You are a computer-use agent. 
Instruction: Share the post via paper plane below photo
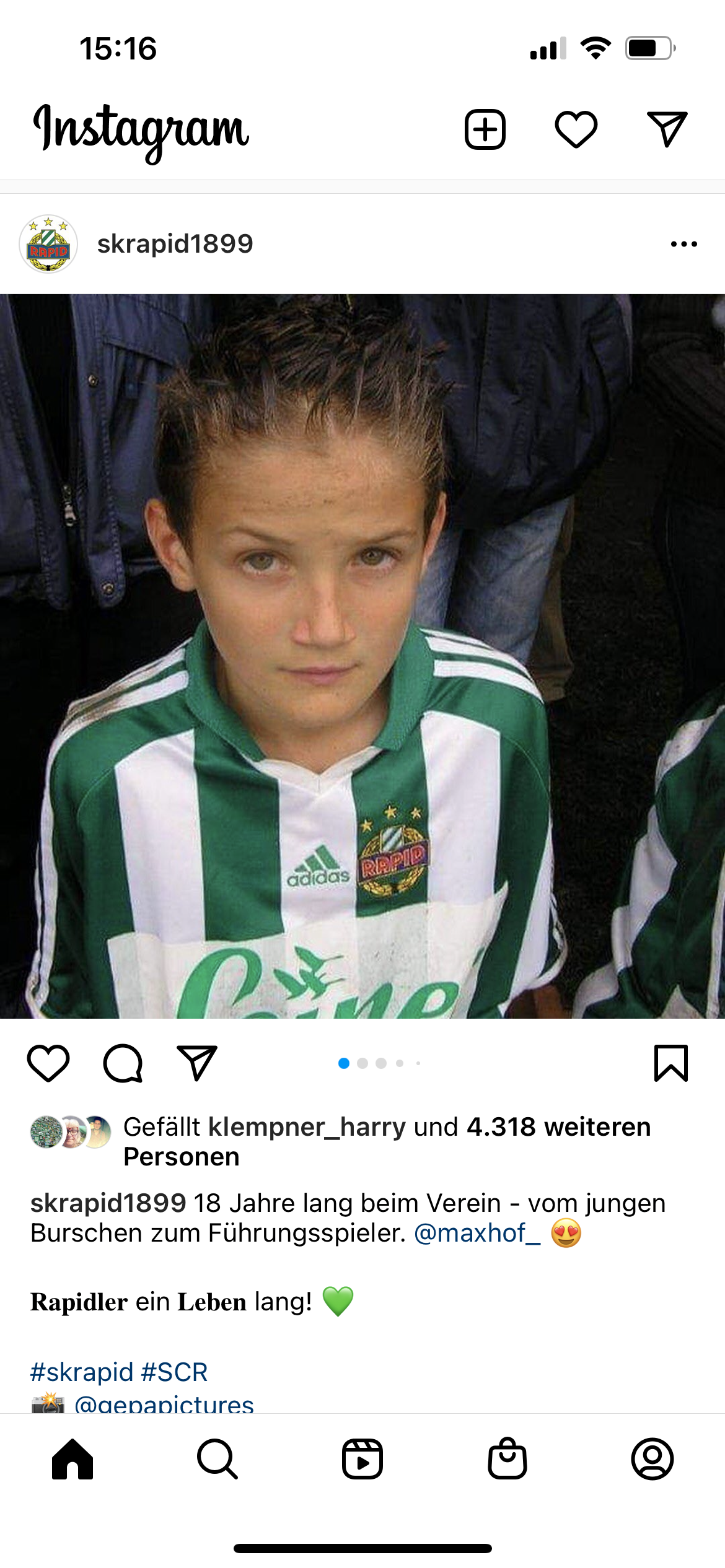[x=197, y=1063]
